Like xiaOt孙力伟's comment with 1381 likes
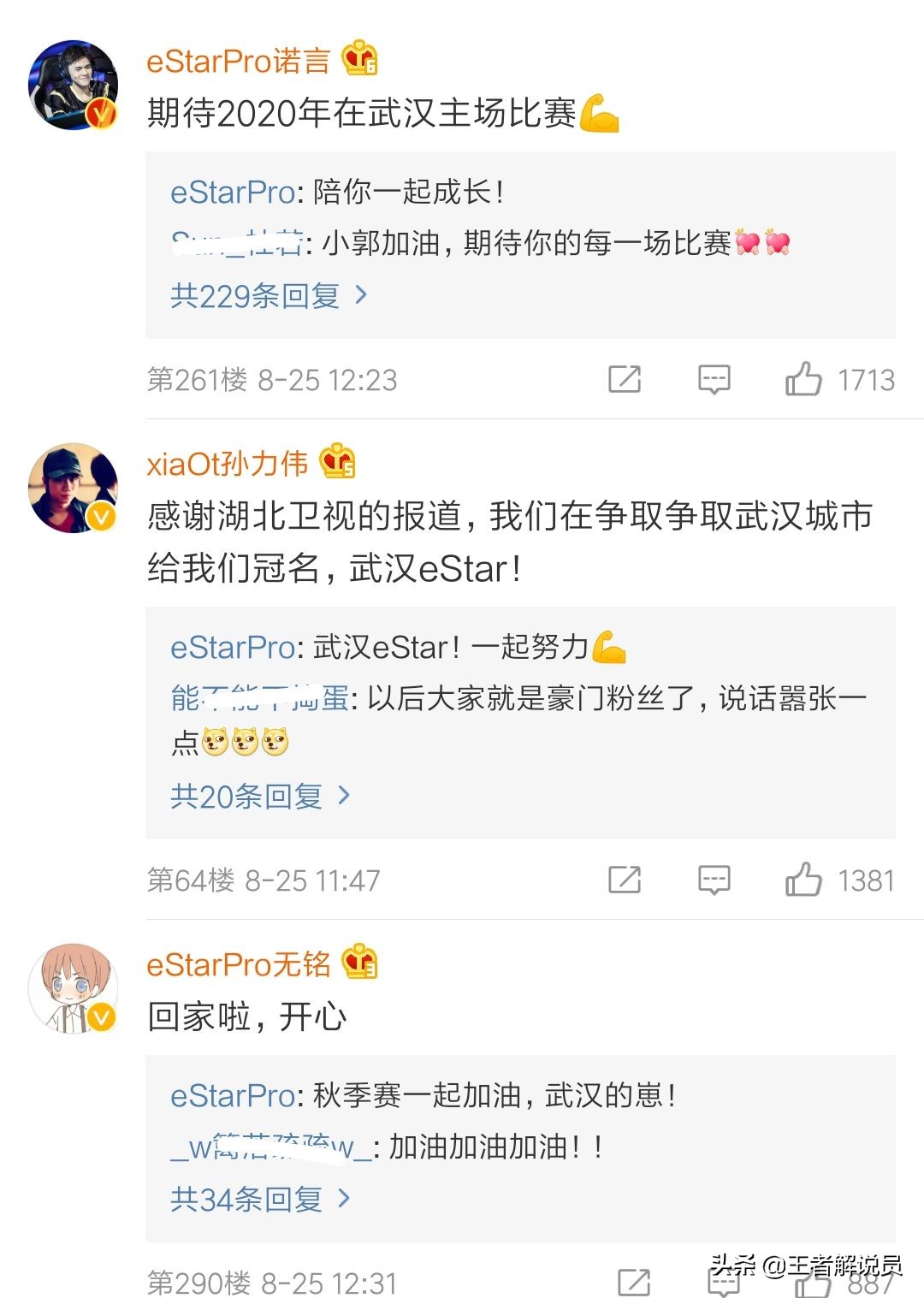 [x=803, y=880]
